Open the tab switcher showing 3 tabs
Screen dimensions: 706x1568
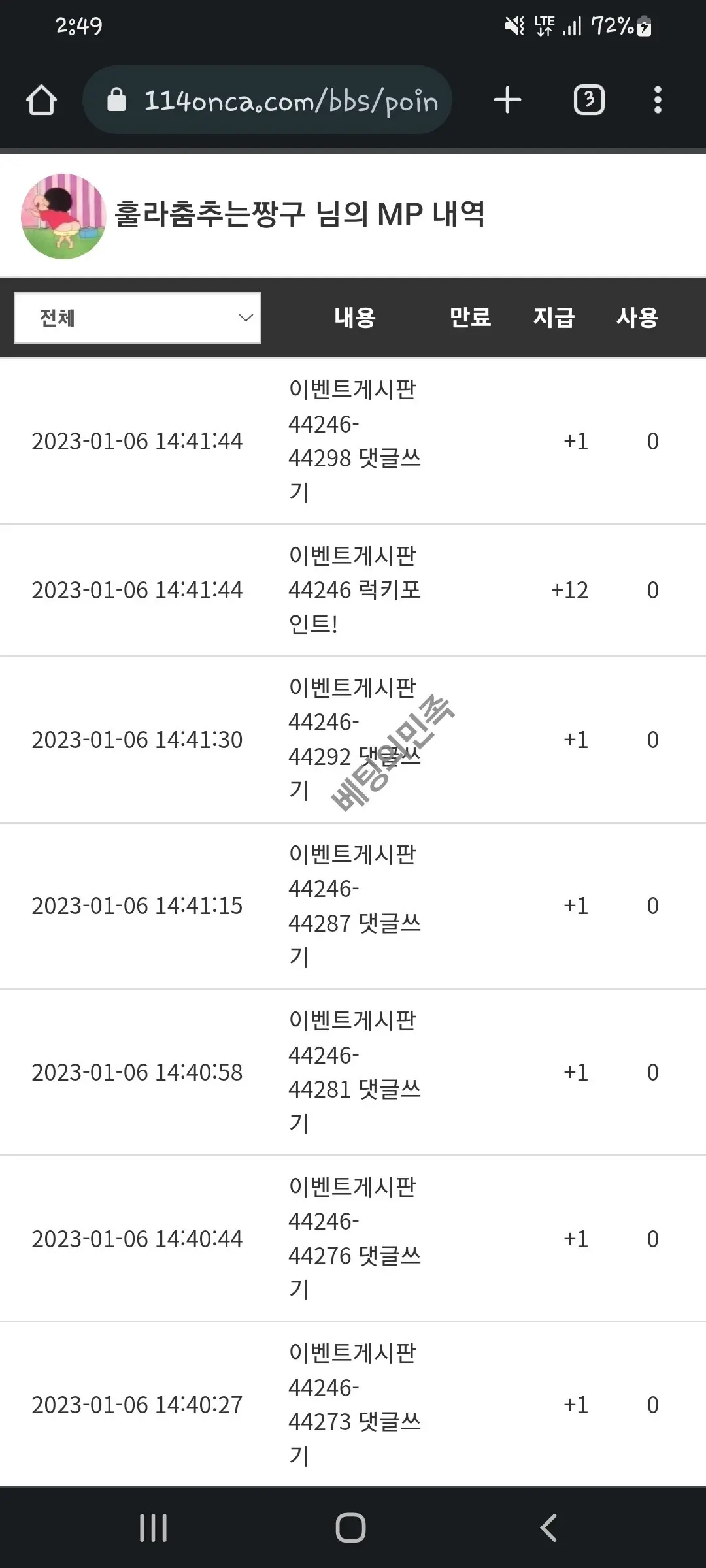coord(589,100)
